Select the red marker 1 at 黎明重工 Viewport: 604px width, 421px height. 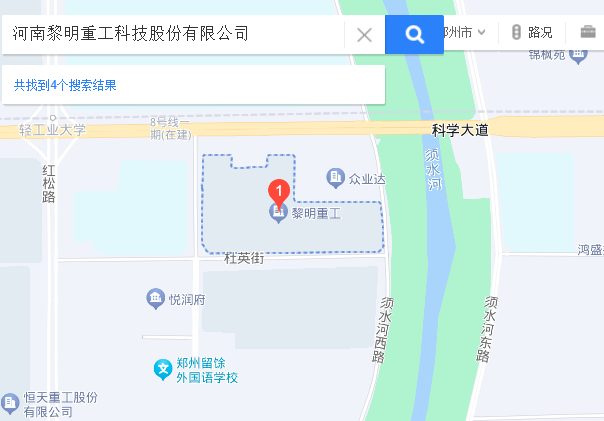pos(279,191)
